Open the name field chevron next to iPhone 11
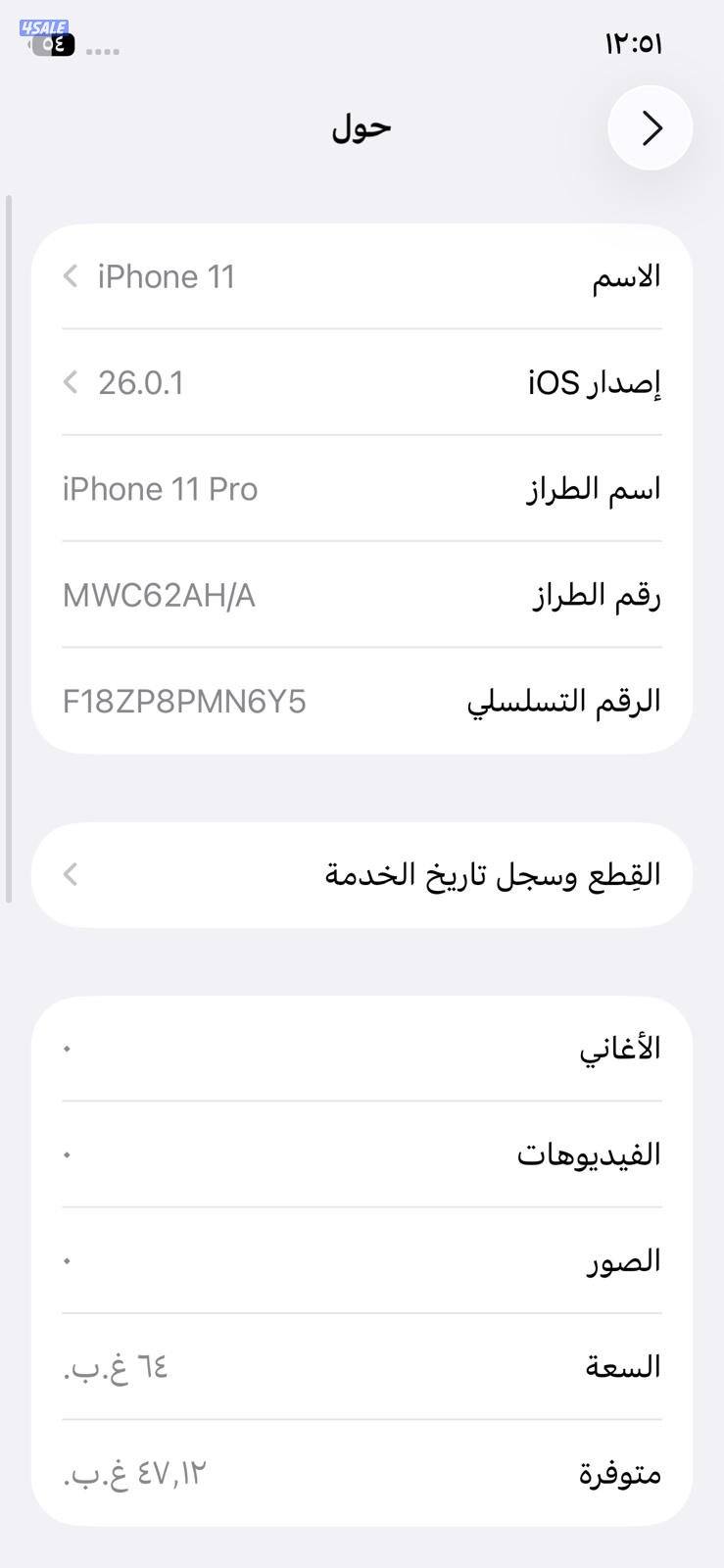This screenshot has height=1568, width=724. click(x=70, y=276)
